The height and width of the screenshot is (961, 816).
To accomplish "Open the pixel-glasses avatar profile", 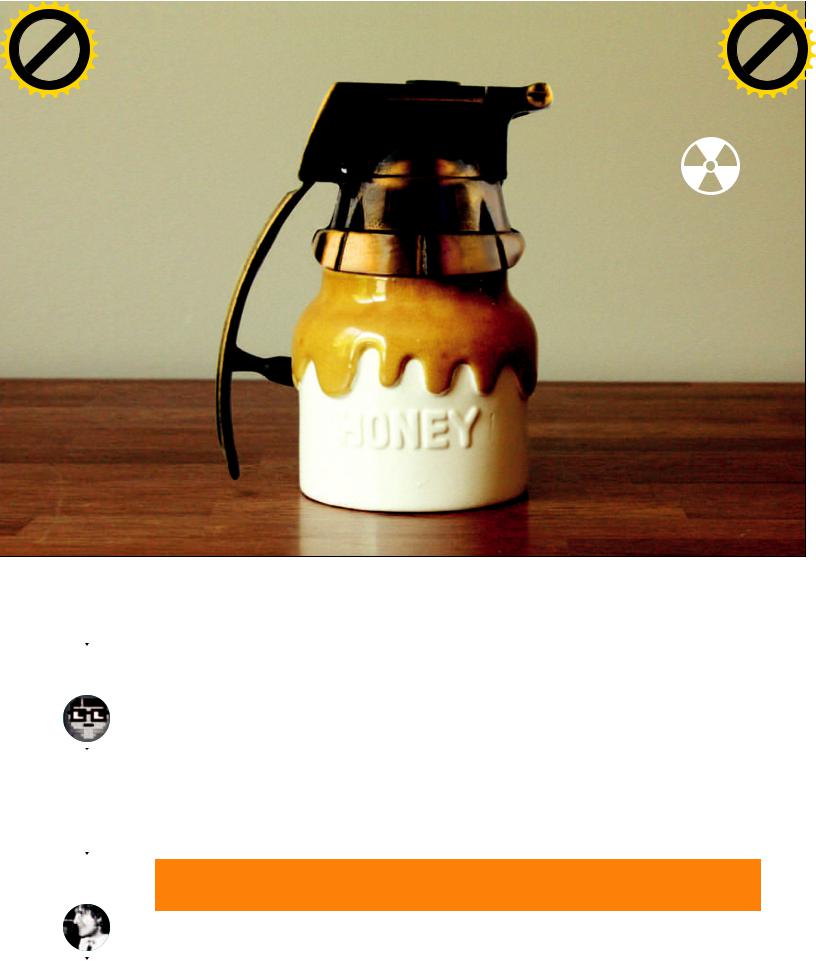I will 86,718.
